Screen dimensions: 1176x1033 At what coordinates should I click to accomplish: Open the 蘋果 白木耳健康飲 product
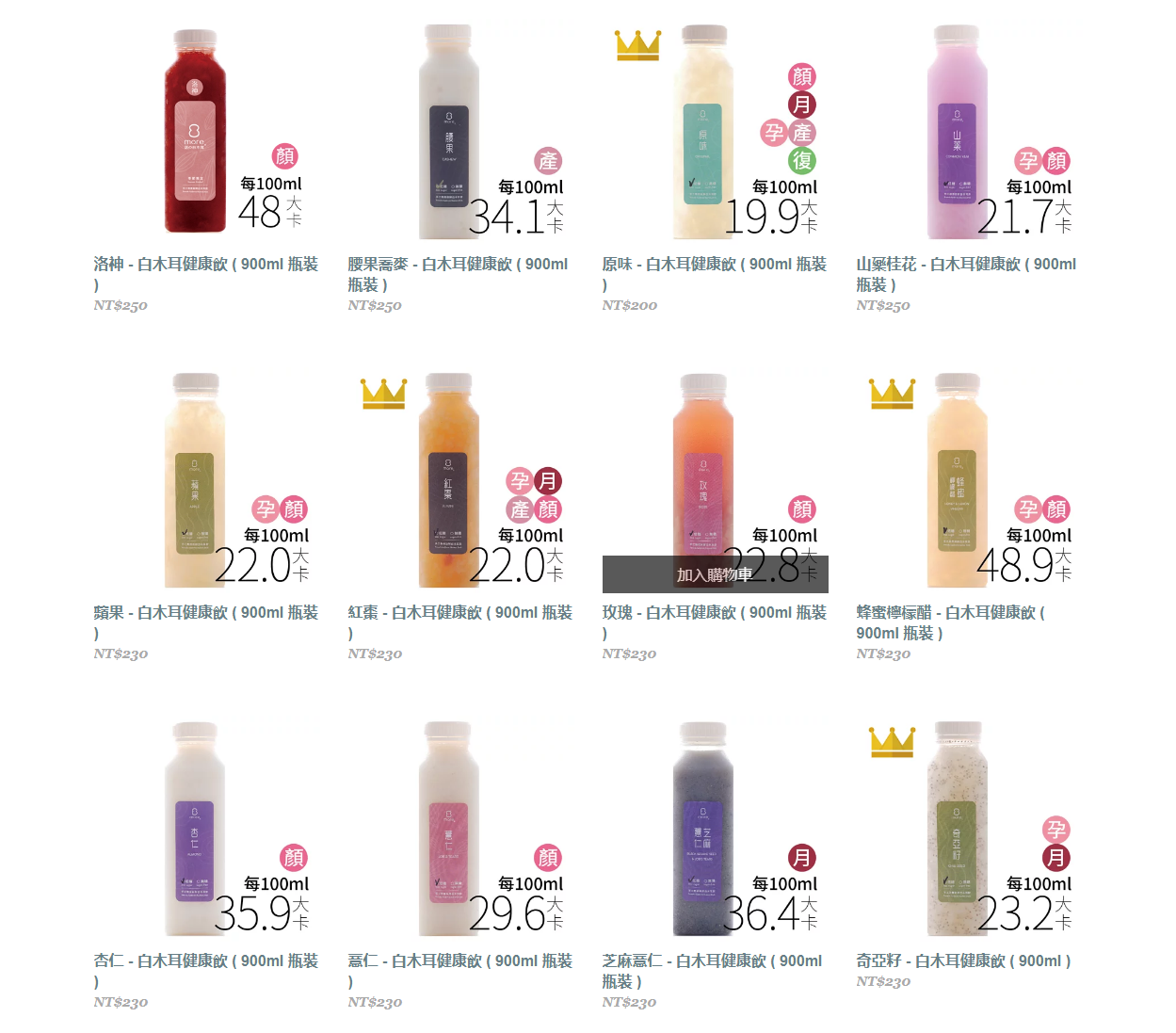tap(205, 613)
